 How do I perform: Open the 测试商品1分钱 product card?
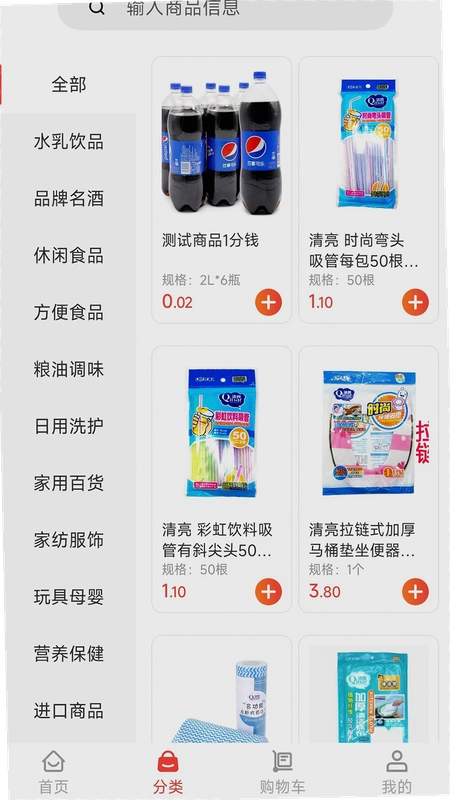(x=222, y=190)
